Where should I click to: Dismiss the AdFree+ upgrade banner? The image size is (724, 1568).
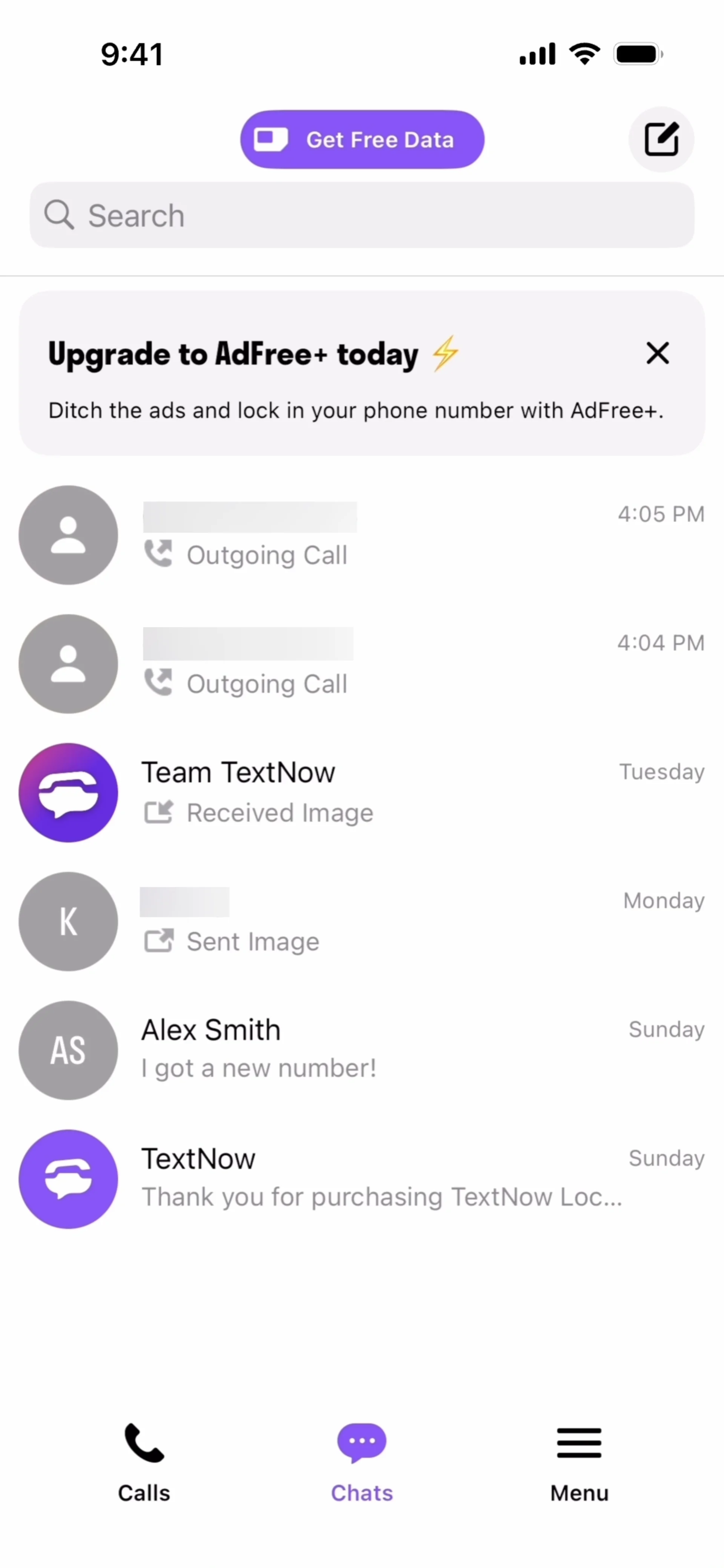pos(657,353)
